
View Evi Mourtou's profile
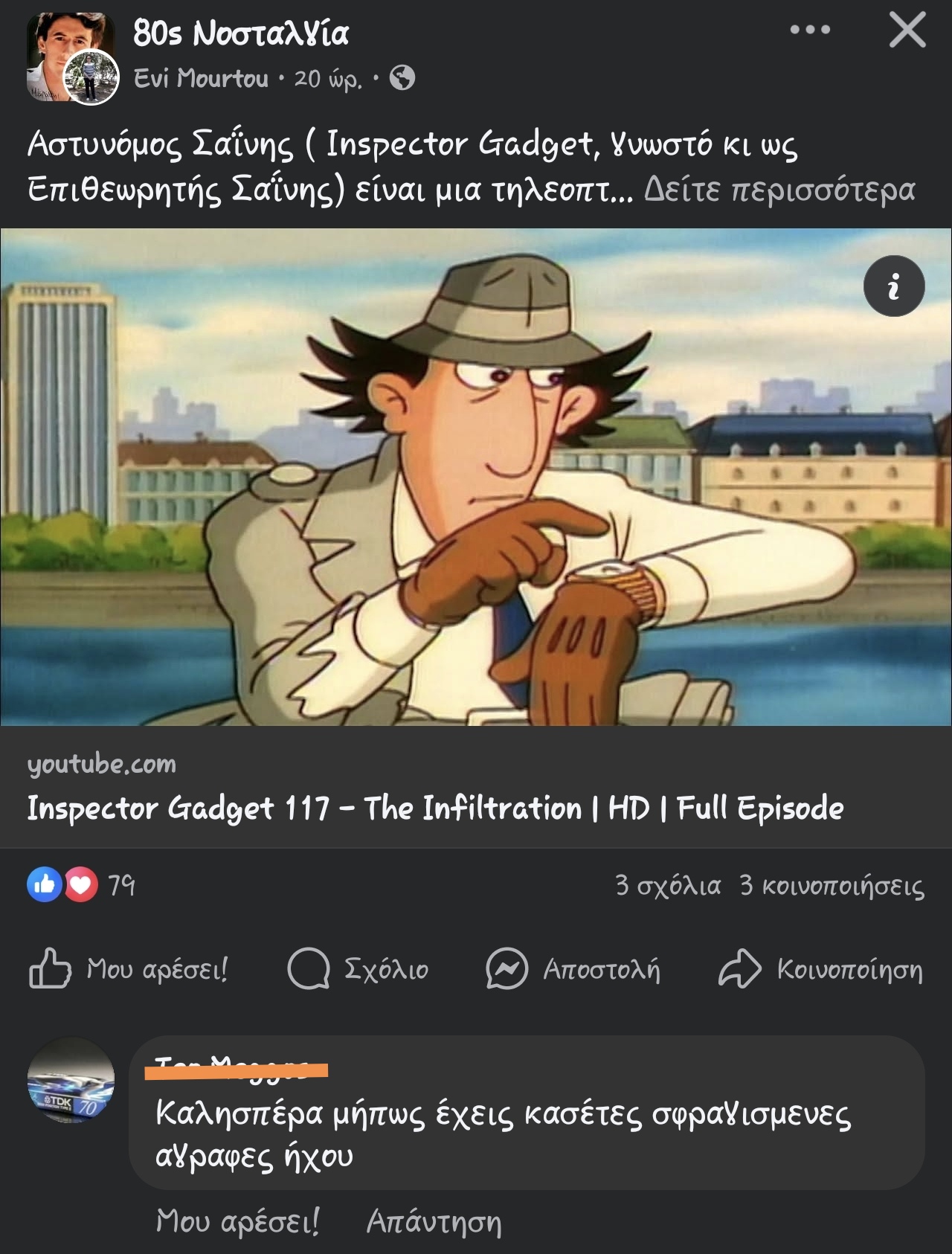coord(202,78)
